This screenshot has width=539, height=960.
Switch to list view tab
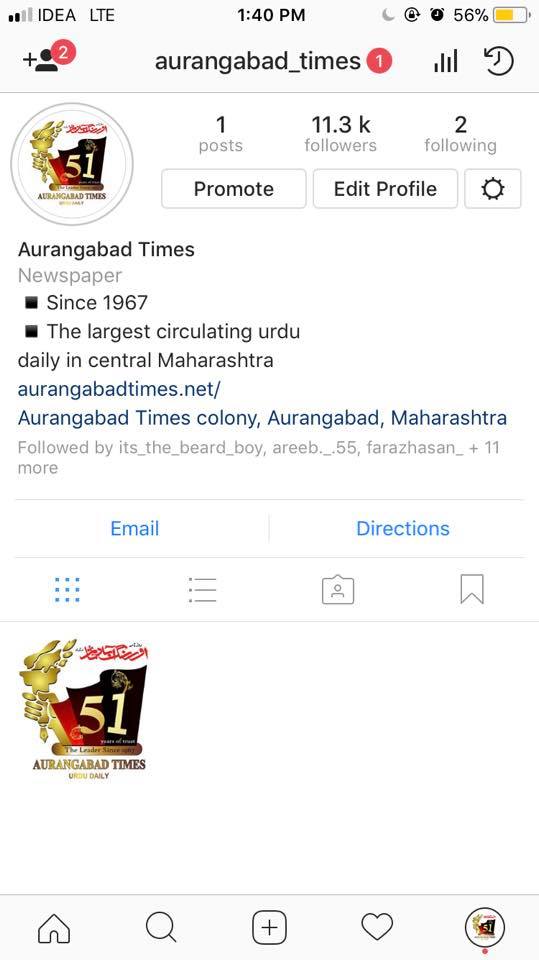pos(202,590)
